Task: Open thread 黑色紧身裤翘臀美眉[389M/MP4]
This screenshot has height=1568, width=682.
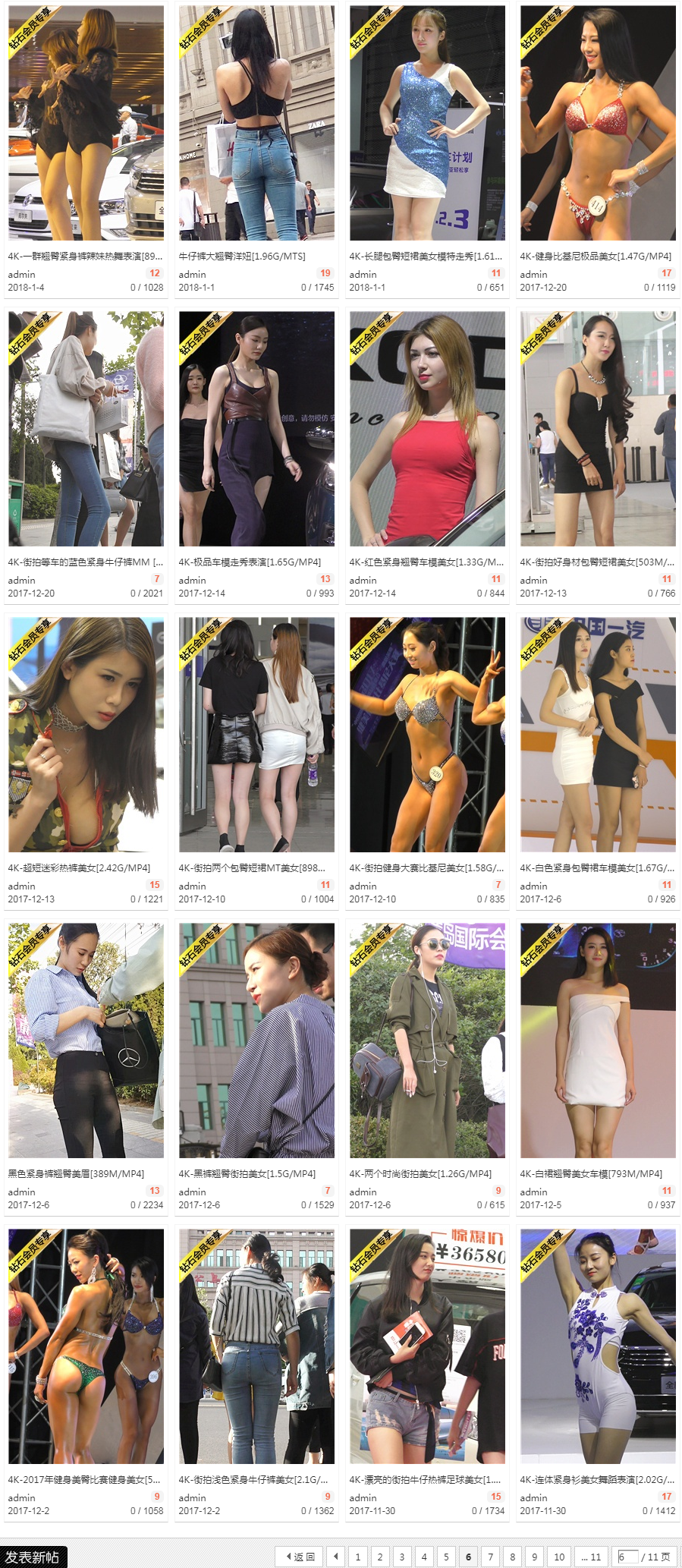Action: tap(76, 1174)
